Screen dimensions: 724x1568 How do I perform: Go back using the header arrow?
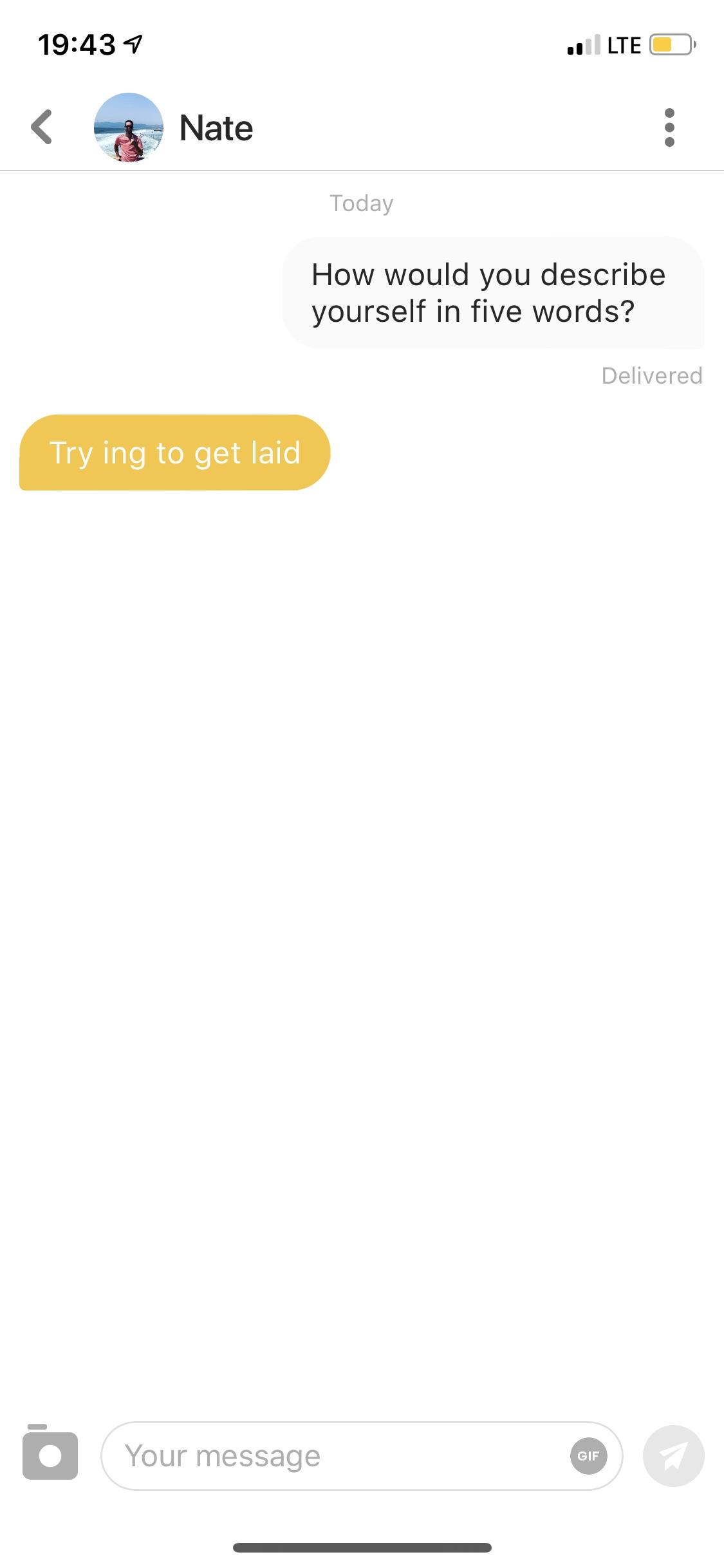(42, 127)
